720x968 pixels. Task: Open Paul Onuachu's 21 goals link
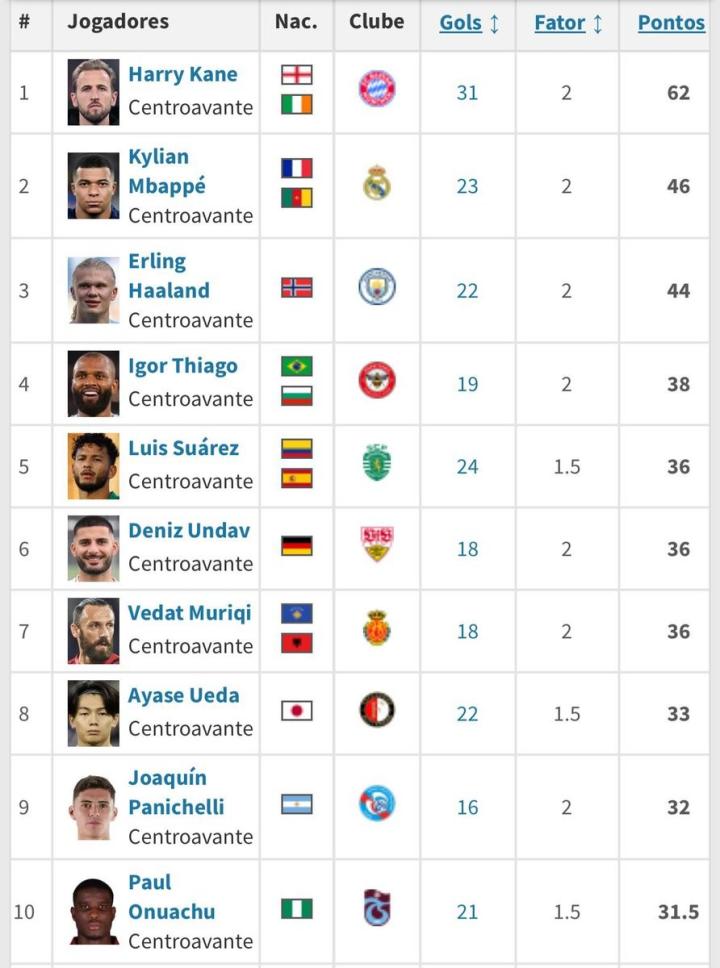click(467, 912)
